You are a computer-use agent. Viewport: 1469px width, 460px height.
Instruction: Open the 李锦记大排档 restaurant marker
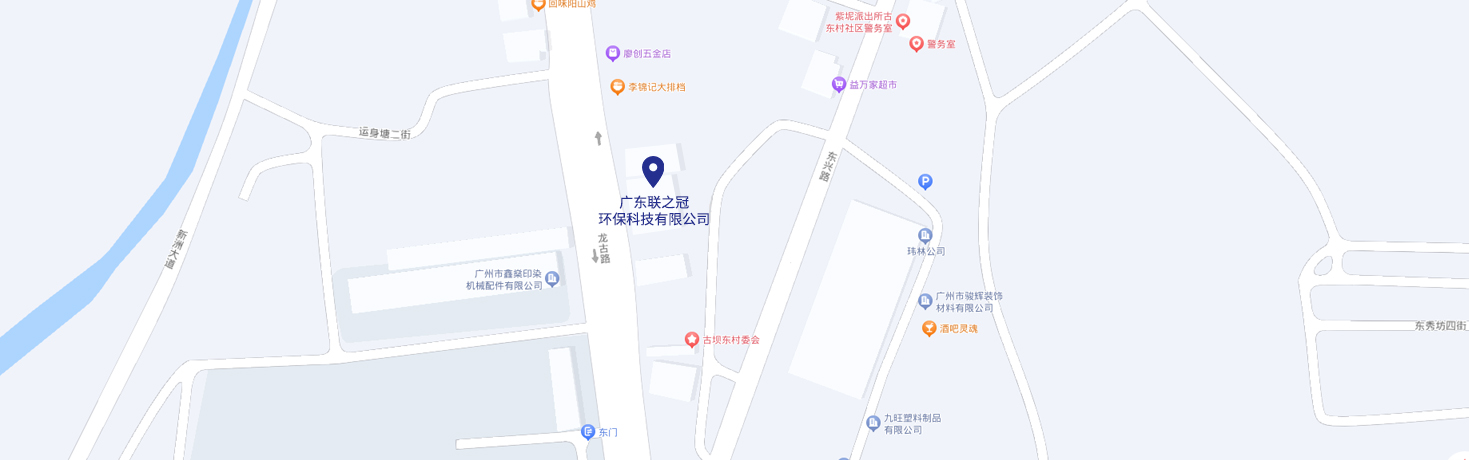[x=618, y=87]
